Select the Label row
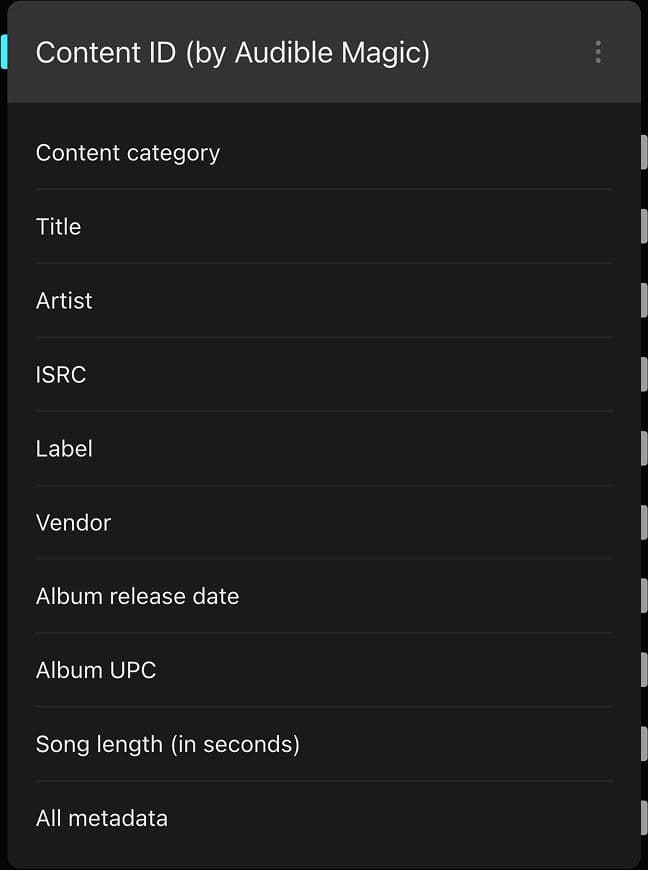648x870 pixels. (x=64, y=449)
